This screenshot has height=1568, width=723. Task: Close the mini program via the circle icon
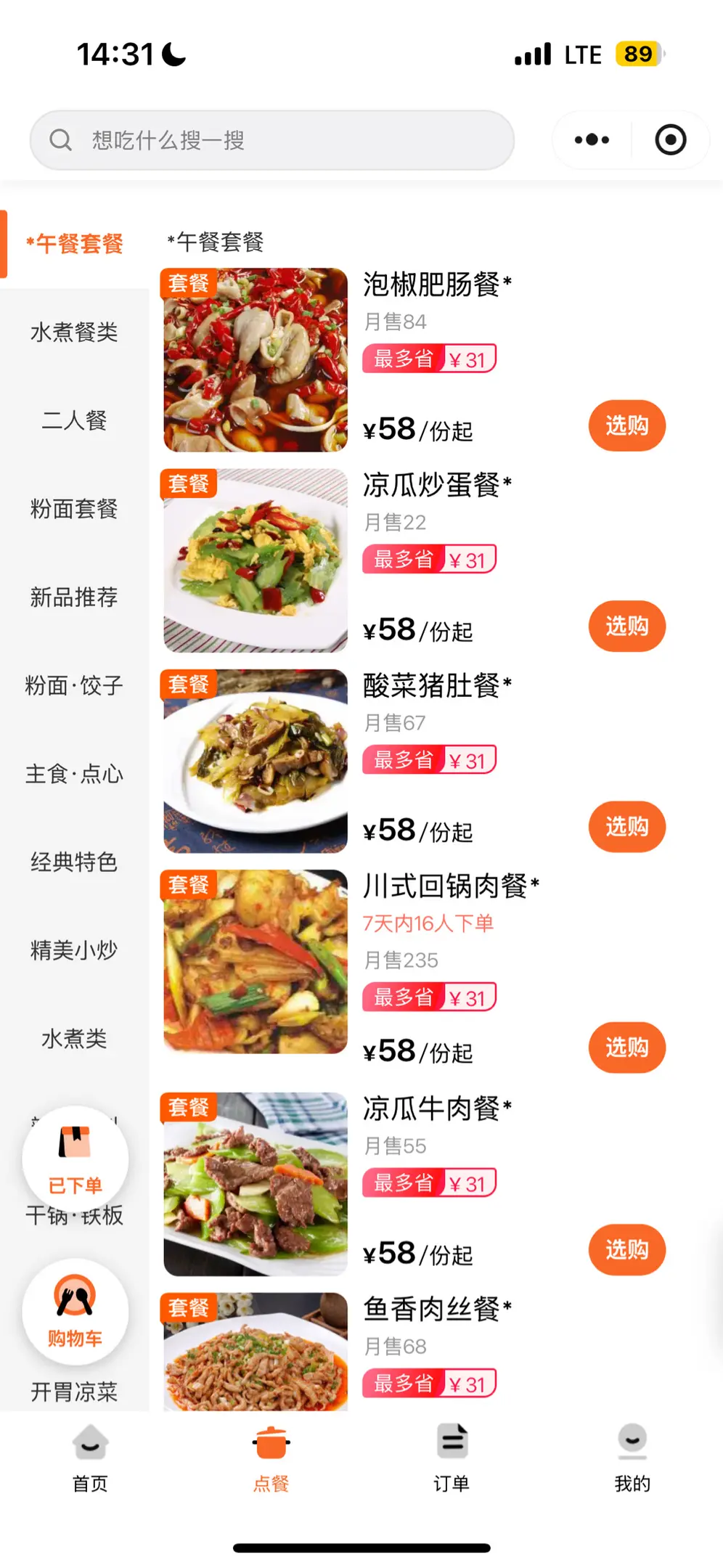tap(670, 140)
